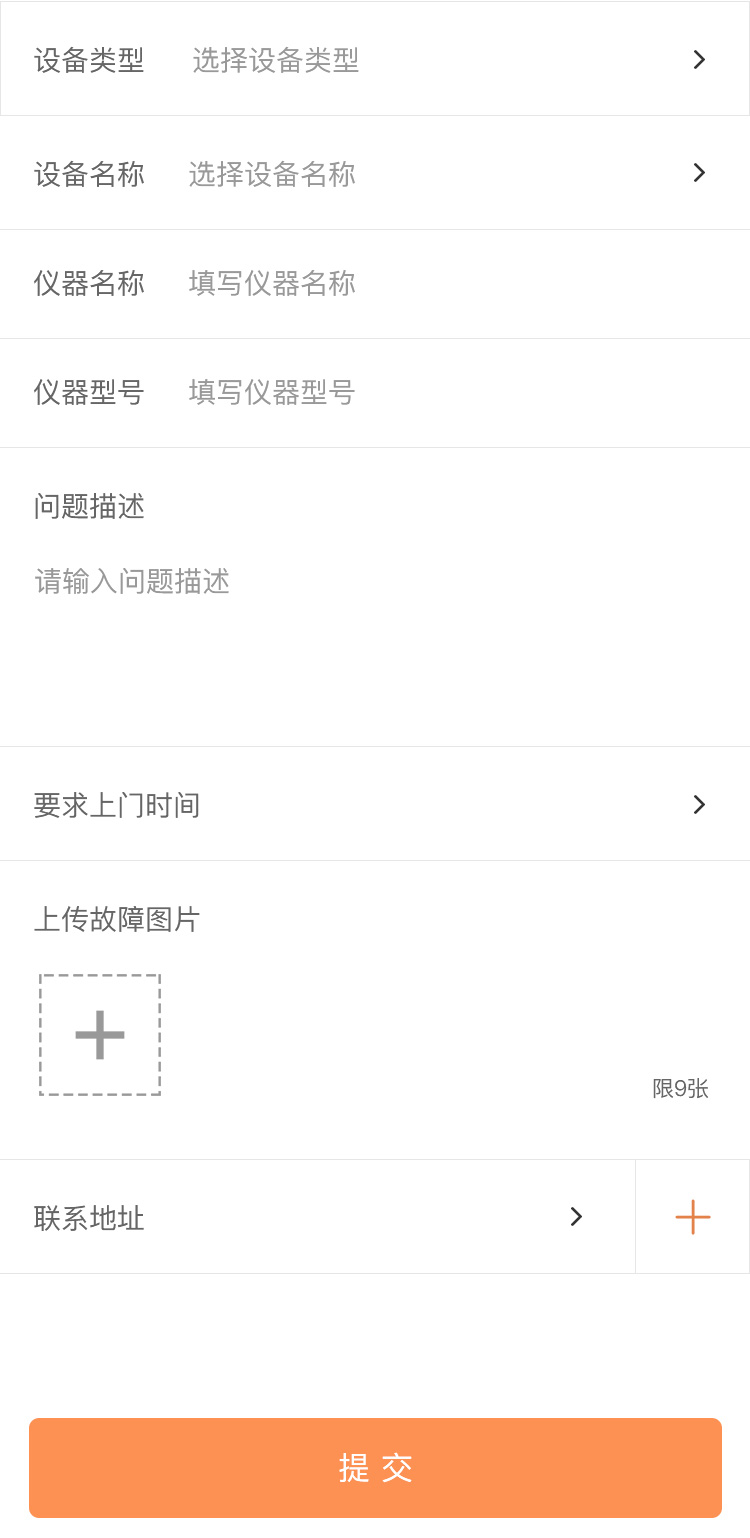Add a new address with orange plus
Viewport: 750px width, 1538px height.
pos(692,1217)
